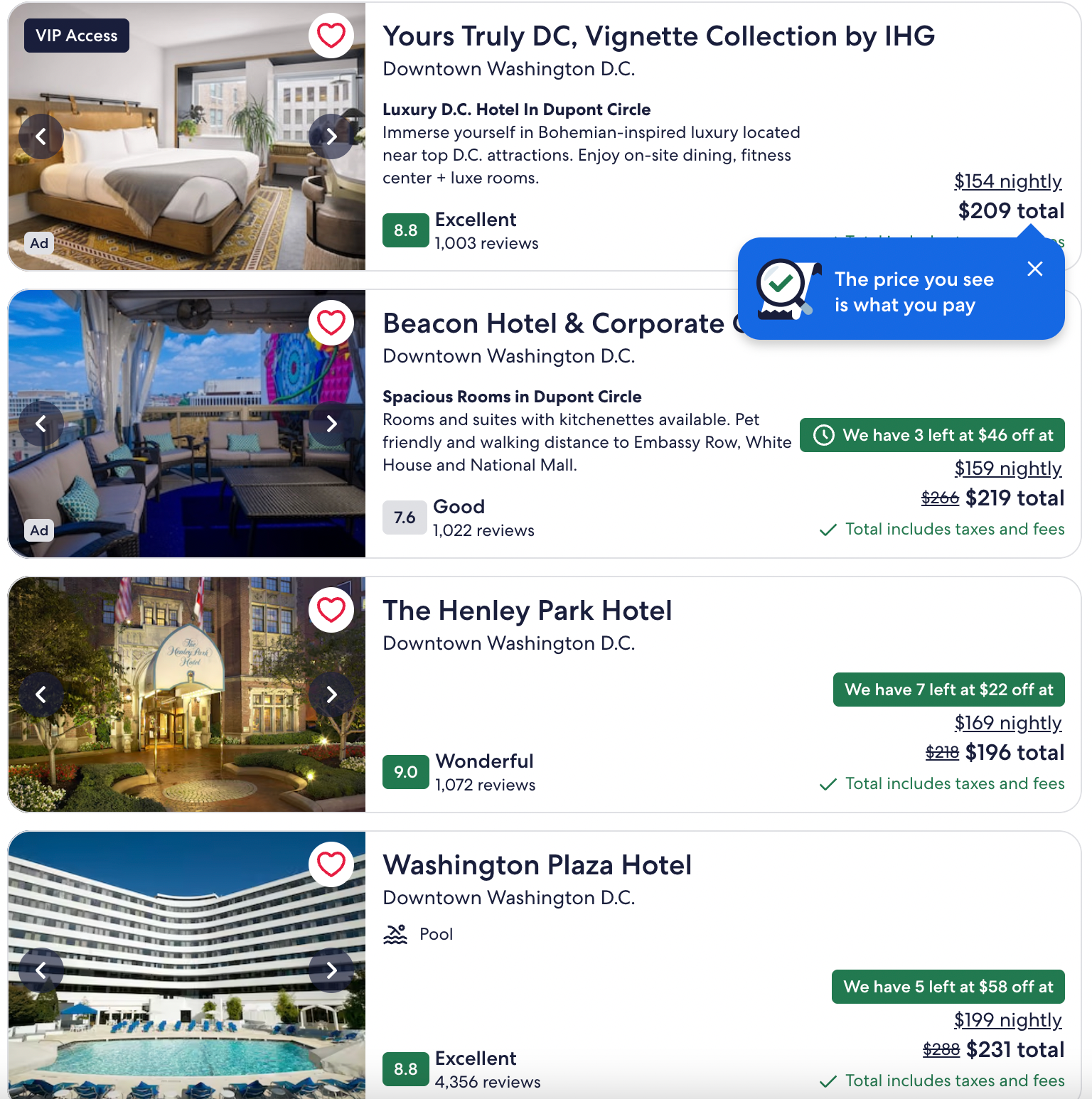View previous Henley Park Hotel photo
The height and width of the screenshot is (1099, 1092).
41,695
